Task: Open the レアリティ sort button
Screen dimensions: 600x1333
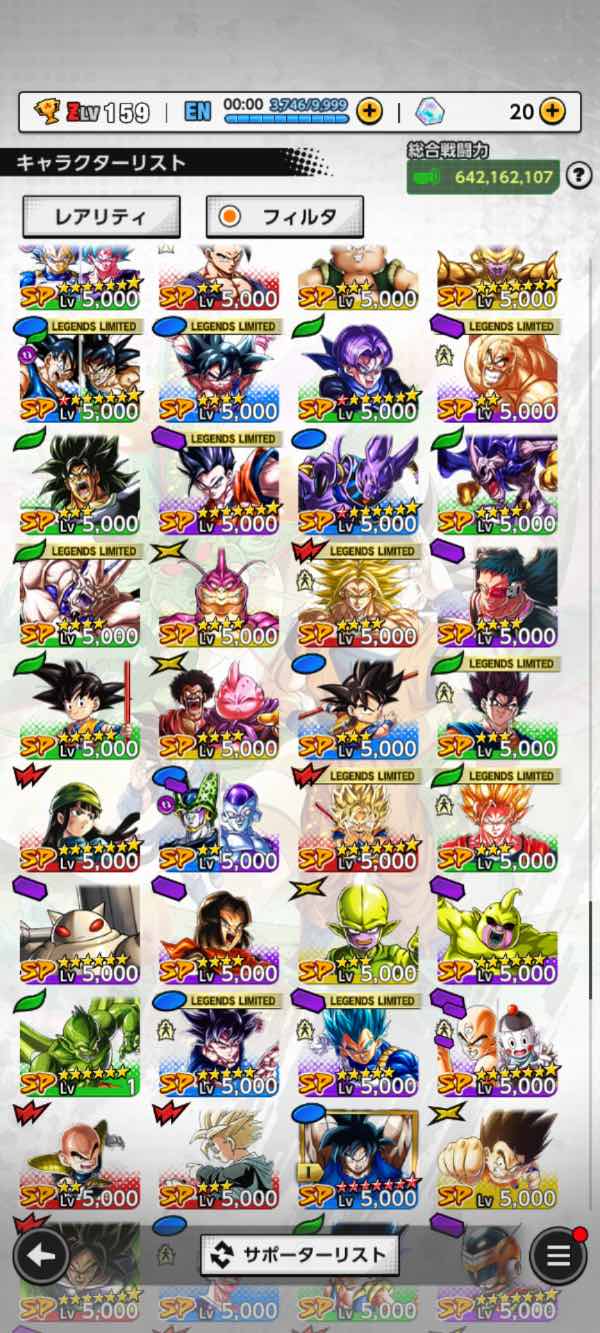Action: tap(101, 216)
